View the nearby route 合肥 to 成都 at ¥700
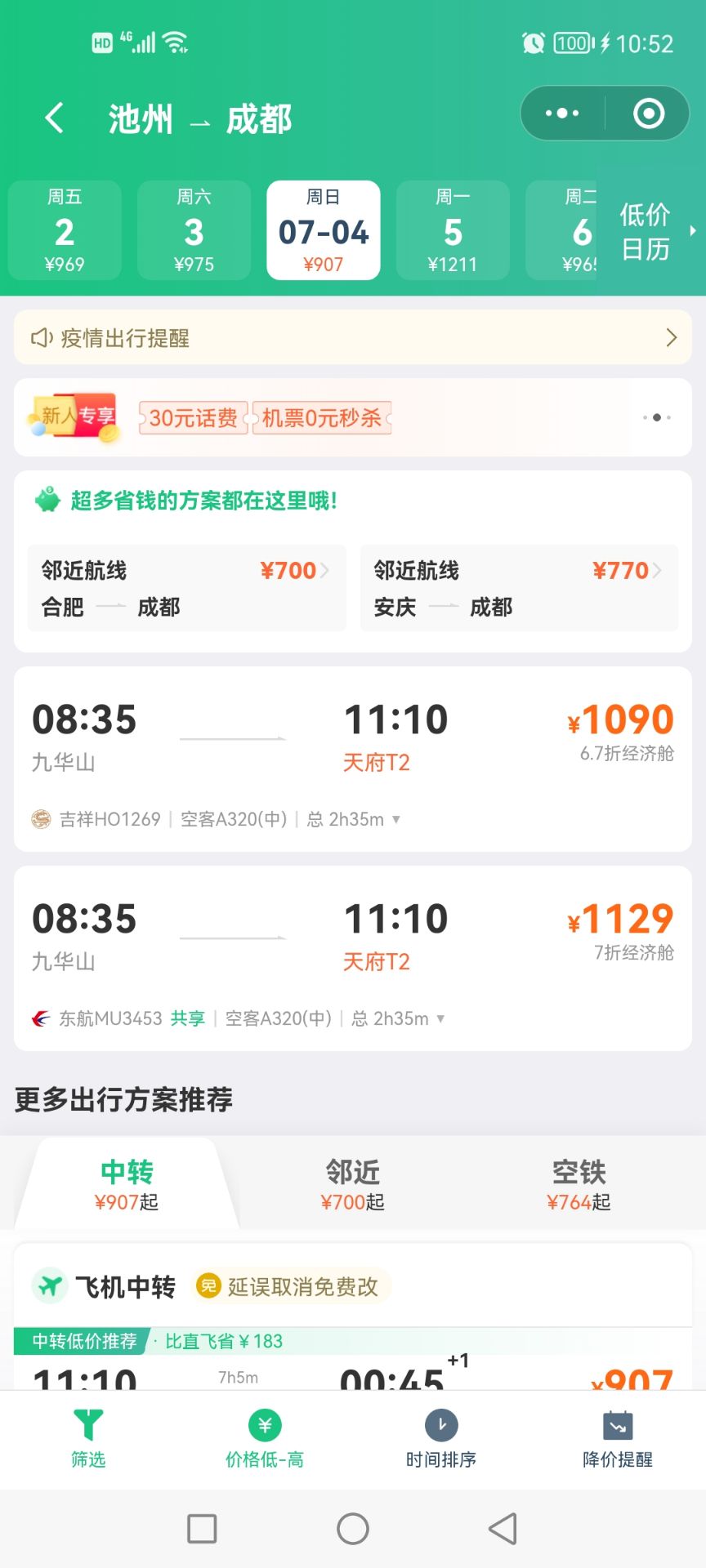Viewport: 706px width, 1568px height. click(x=186, y=588)
